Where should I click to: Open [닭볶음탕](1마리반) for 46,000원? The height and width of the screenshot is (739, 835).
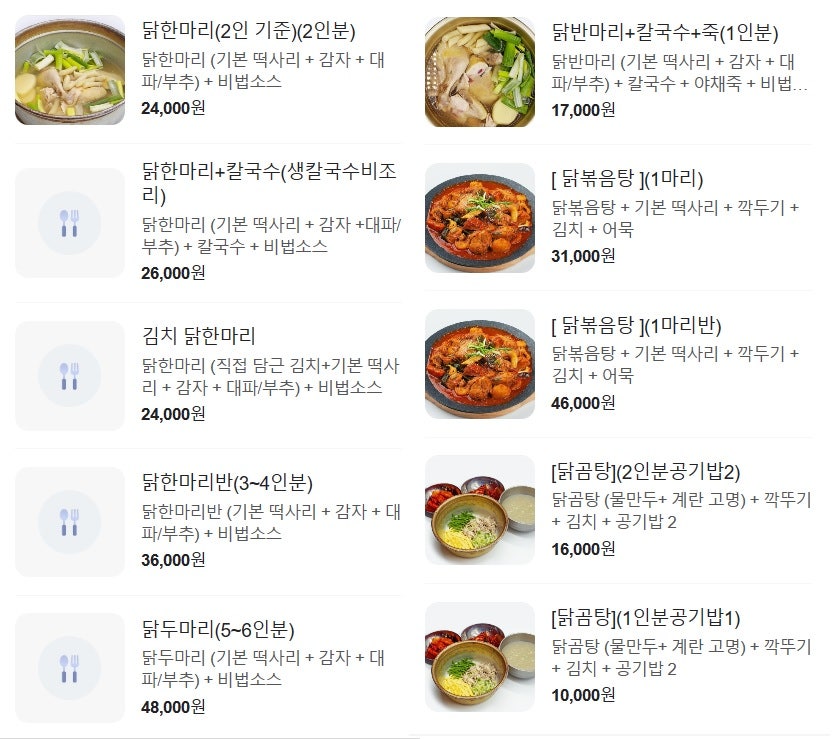(636, 326)
